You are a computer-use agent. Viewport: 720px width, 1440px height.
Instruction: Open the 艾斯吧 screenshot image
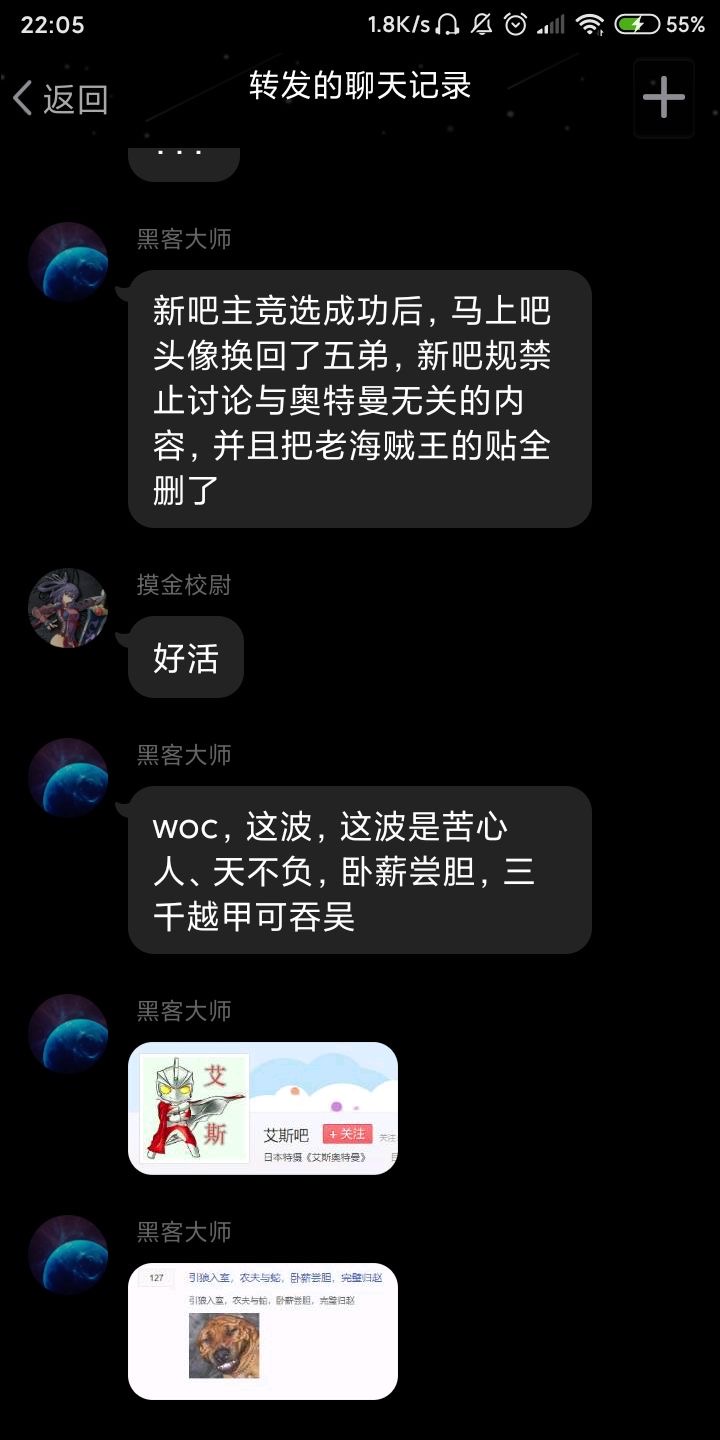[x=263, y=1108]
